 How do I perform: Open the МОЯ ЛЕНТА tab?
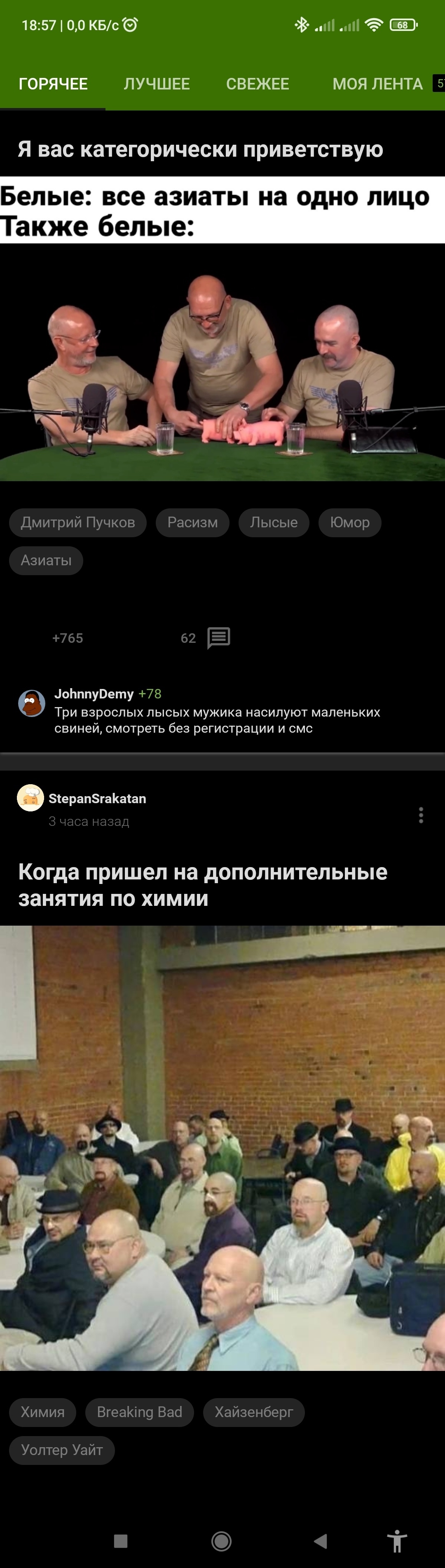coord(377,84)
